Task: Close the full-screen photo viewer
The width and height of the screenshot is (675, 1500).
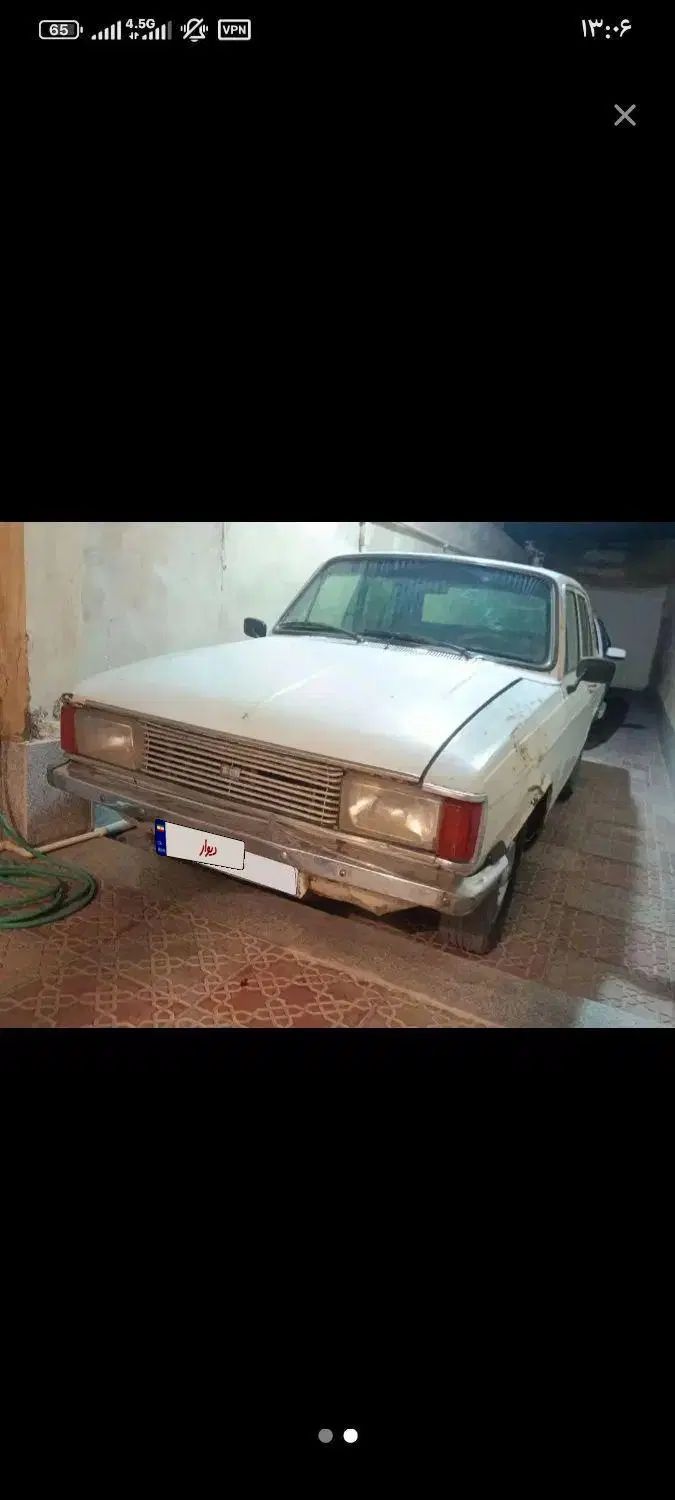Action: (625, 115)
